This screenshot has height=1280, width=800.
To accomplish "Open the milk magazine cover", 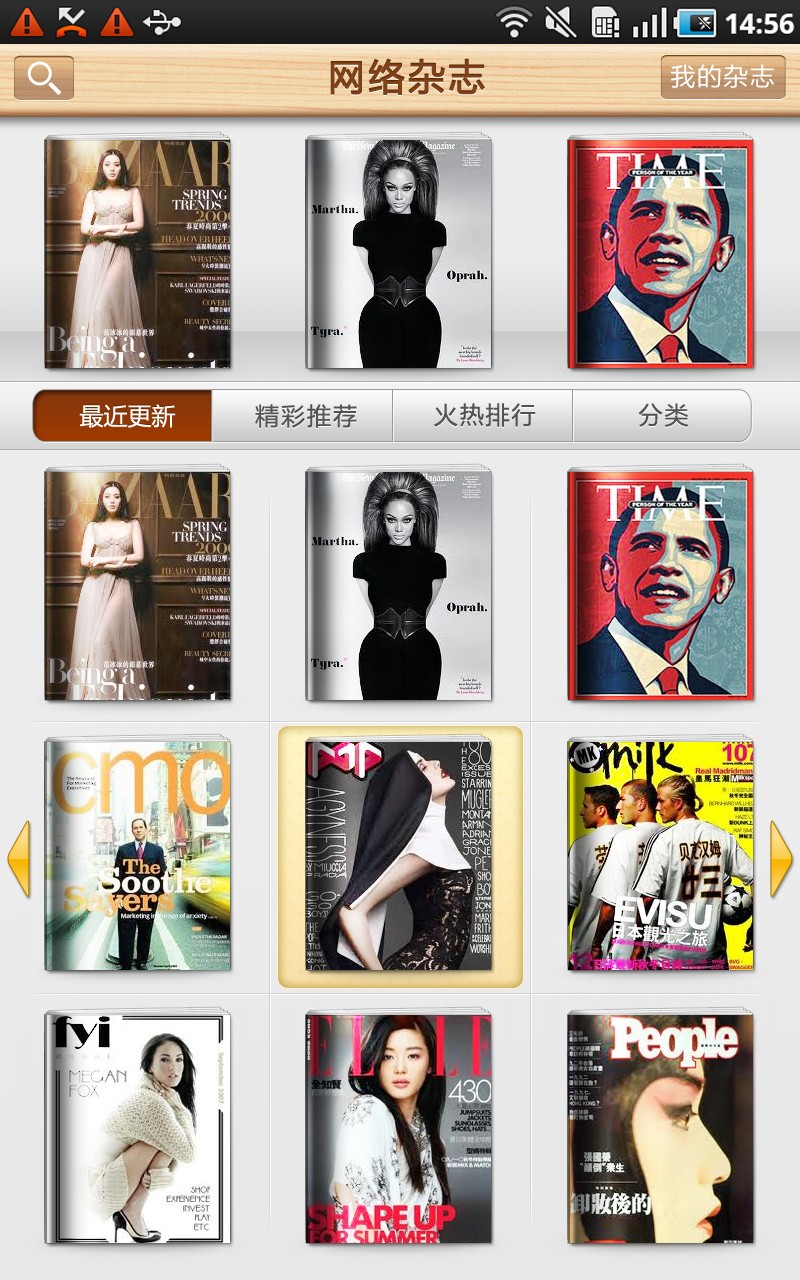I will 661,855.
